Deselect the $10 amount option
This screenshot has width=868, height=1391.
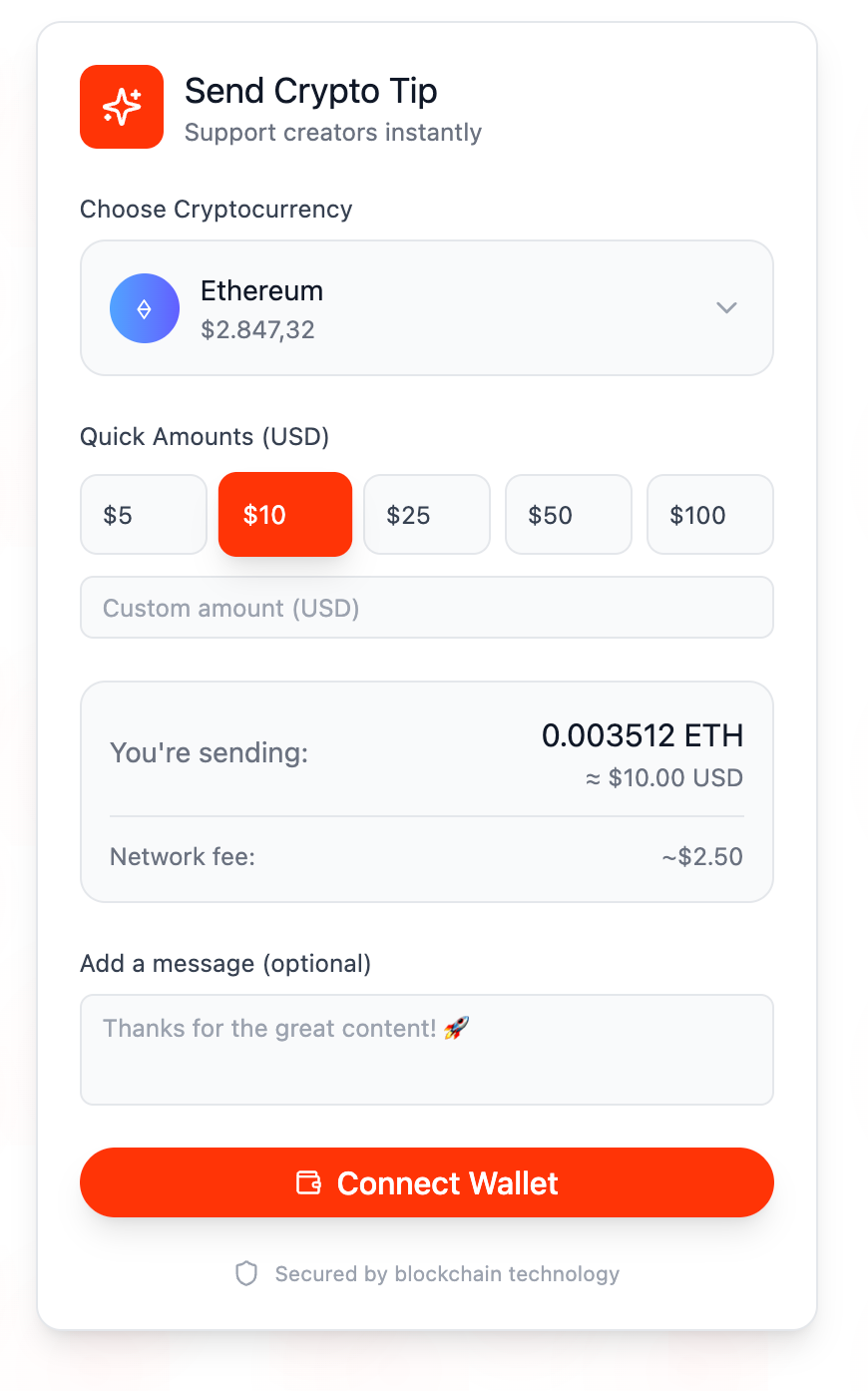[x=285, y=515]
